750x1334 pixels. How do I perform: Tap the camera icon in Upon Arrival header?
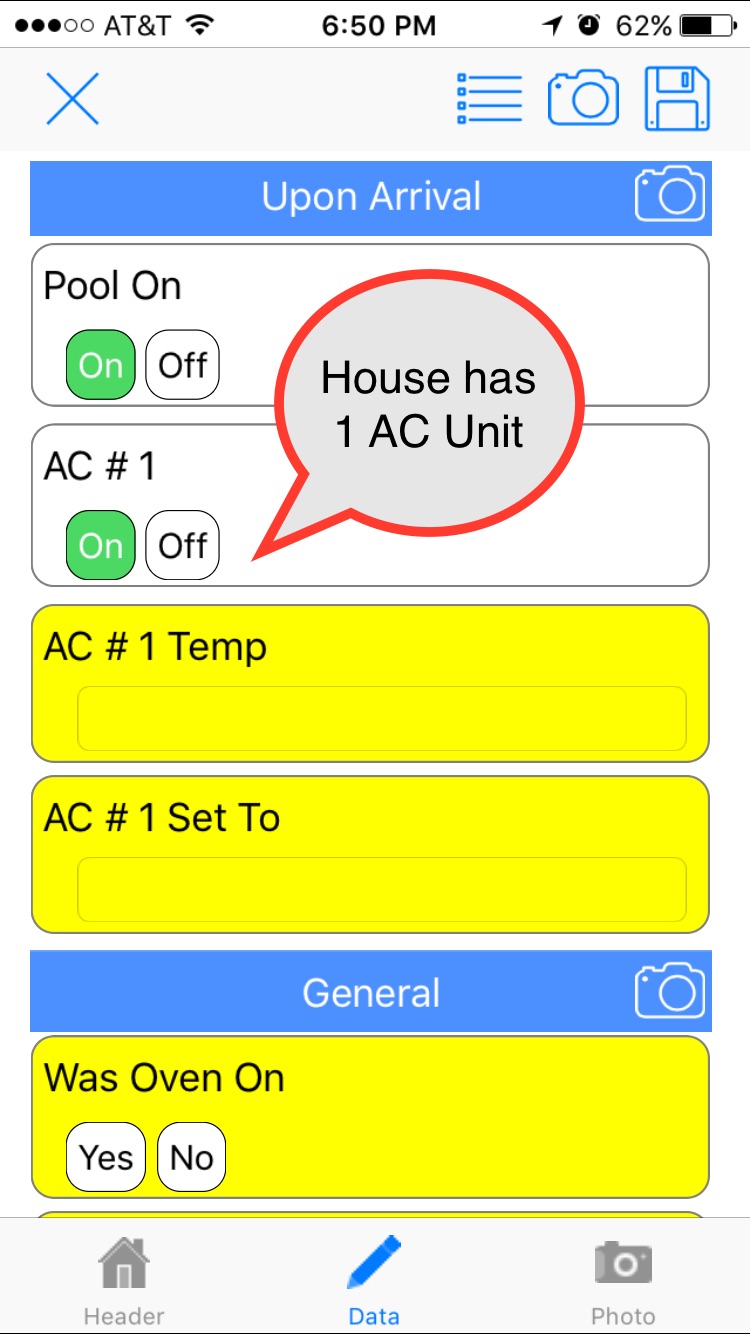pos(670,195)
